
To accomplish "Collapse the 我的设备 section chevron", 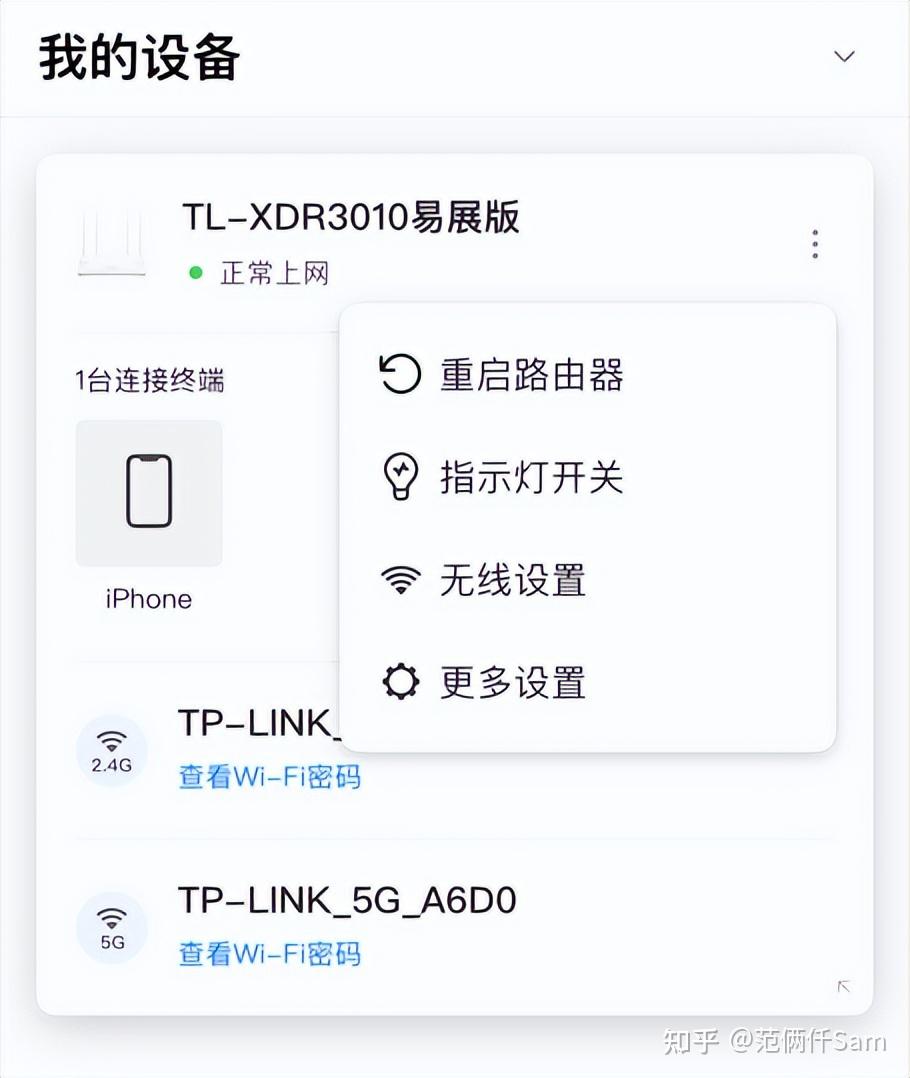I will [844, 57].
